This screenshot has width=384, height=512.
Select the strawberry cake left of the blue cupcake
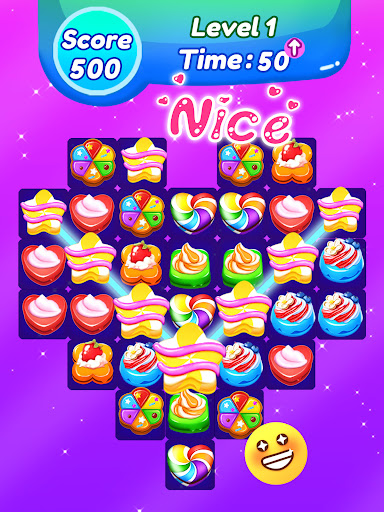[x=92, y=362]
